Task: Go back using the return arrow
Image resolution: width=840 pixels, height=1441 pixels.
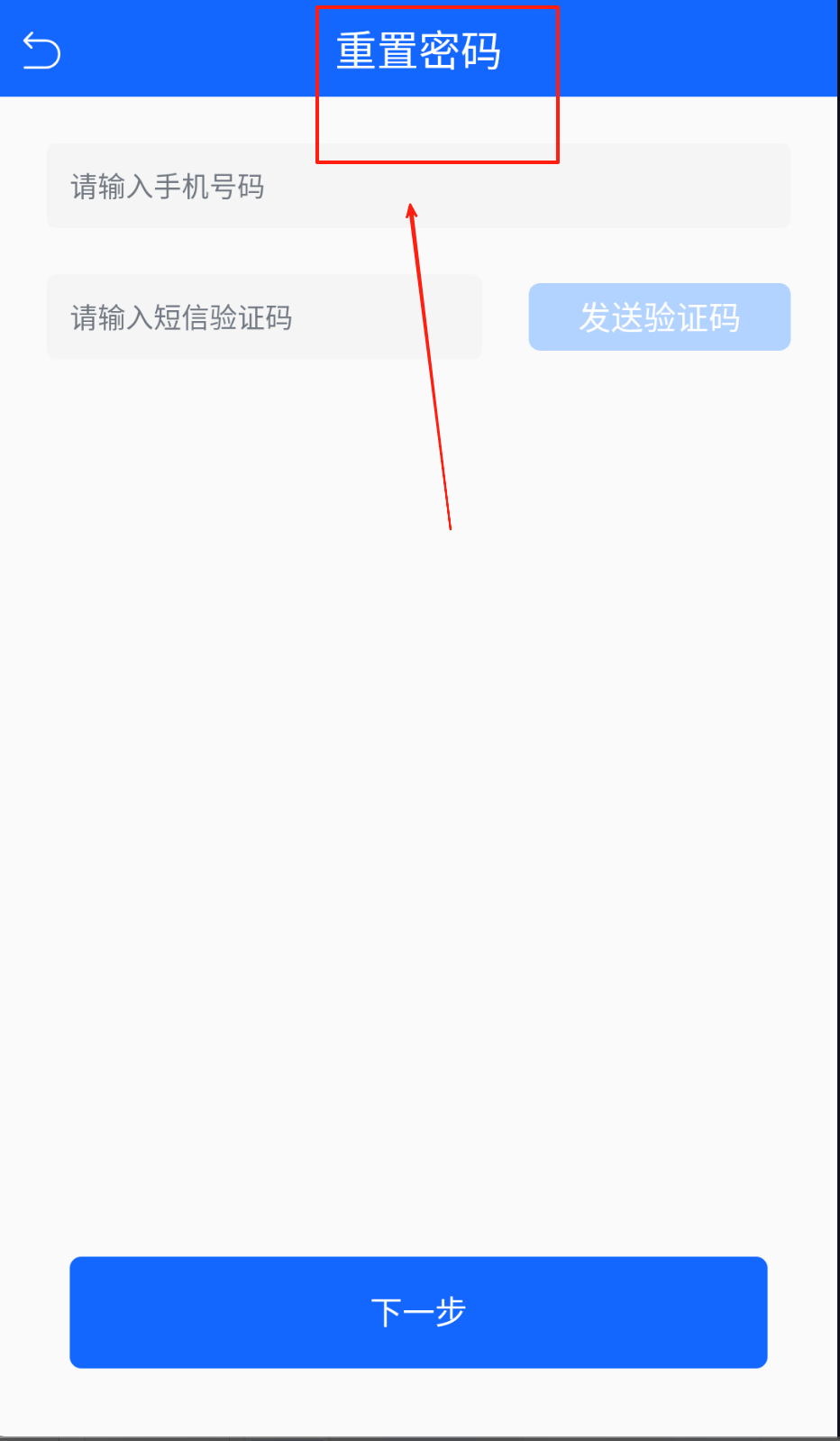Action: click(x=41, y=50)
